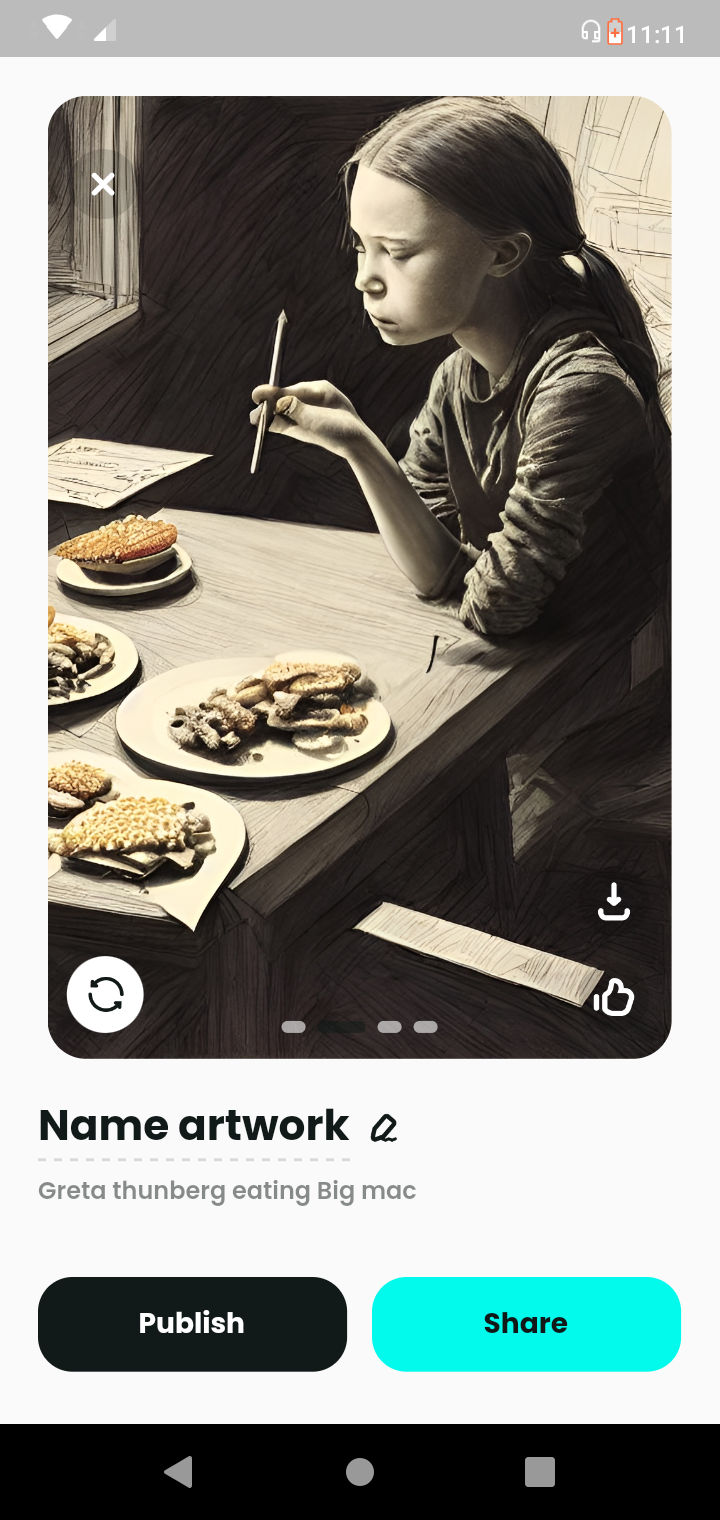
Task: Edit the artwork name
Action: tap(384, 1128)
